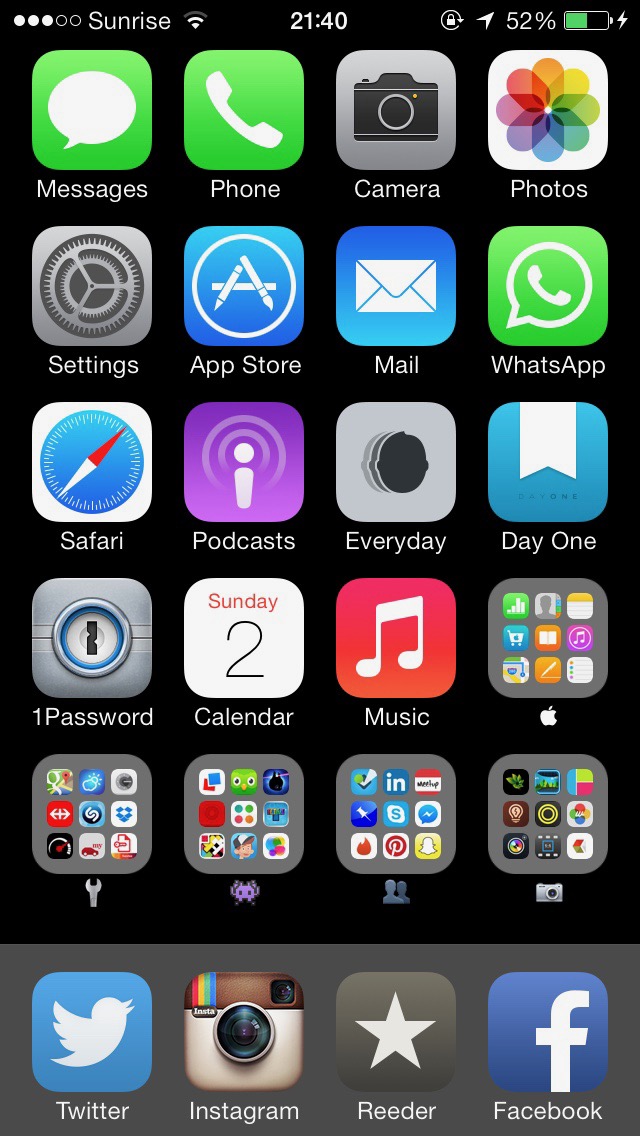Open Twitter from the dock
Screen dimensions: 640x1136
[x=92, y=1032]
